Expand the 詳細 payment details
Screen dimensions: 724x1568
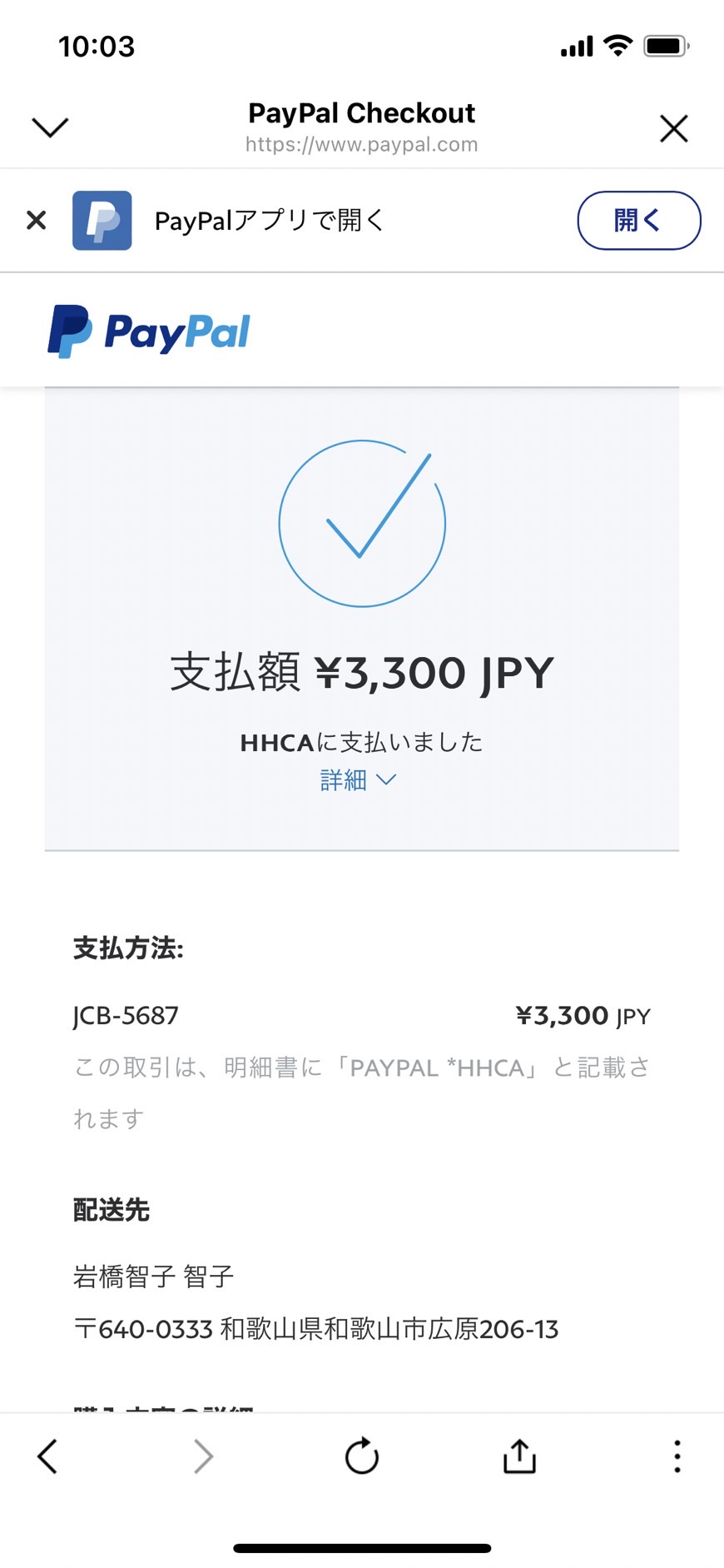(359, 780)
